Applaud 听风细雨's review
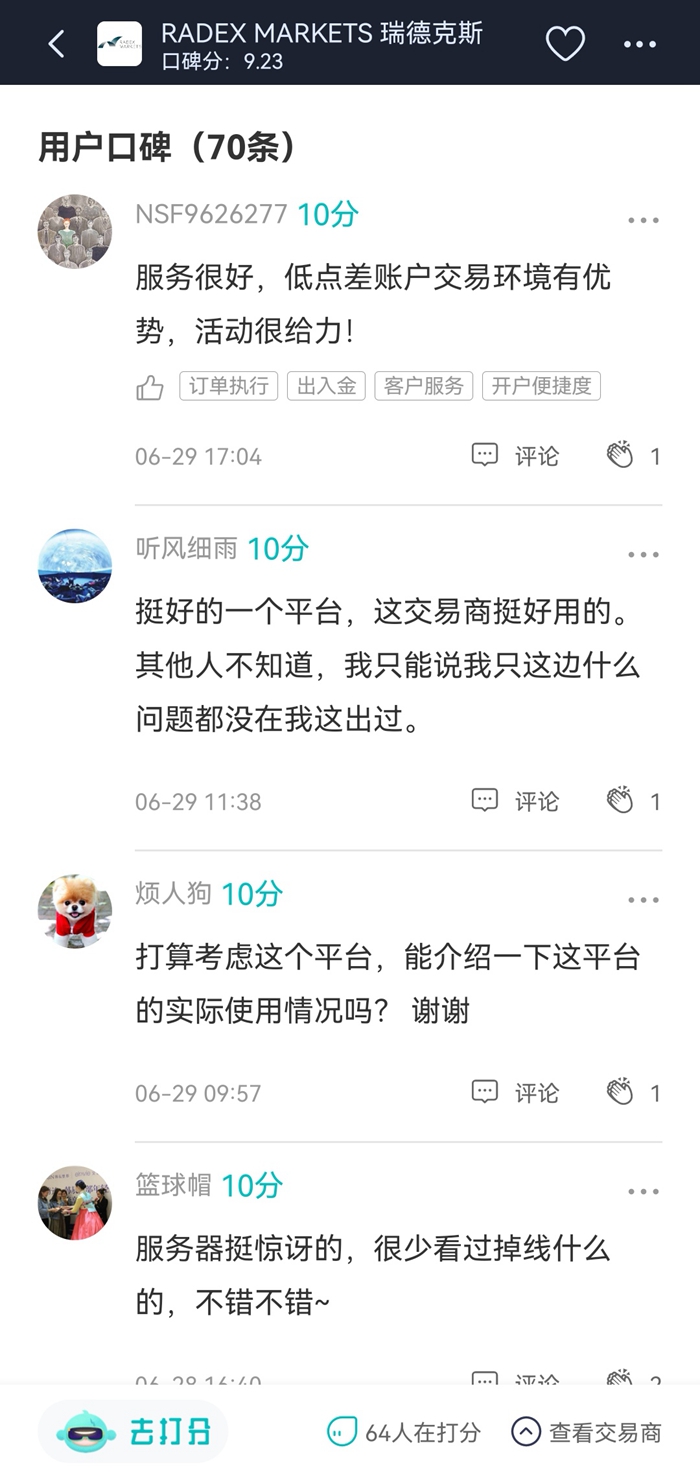The image size is (700, 1478). tap(632, 801)
